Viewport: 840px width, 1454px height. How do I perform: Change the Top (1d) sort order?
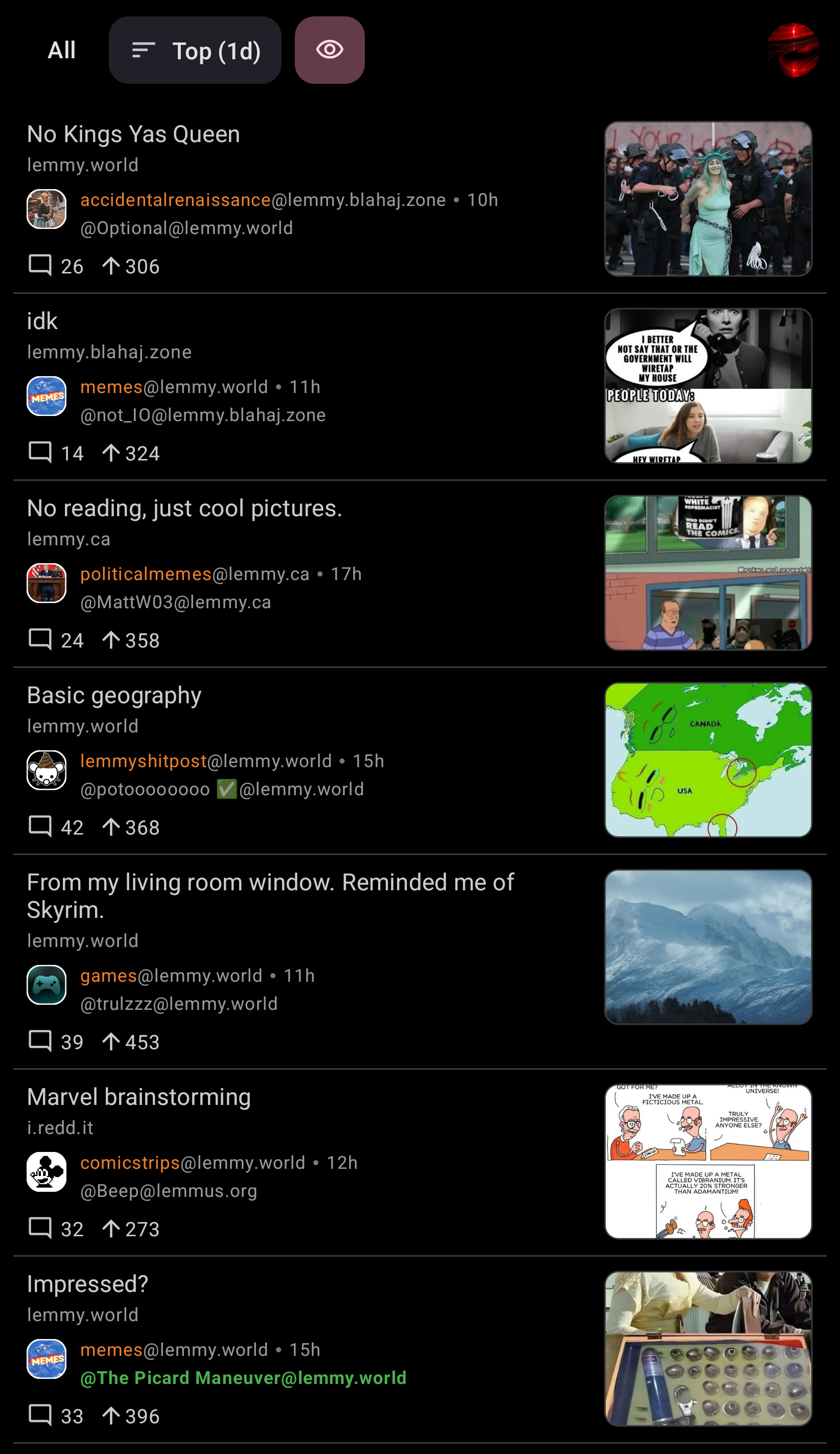coord(195,50)
